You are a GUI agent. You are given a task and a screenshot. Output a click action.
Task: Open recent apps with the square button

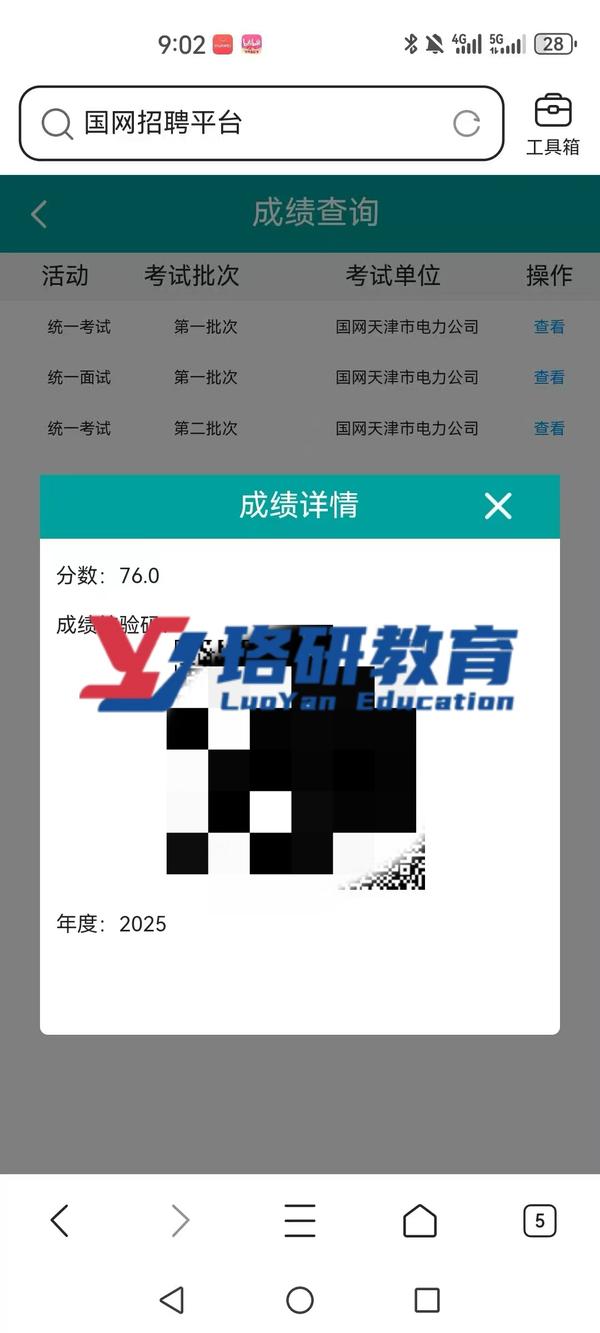pyautogui.click(x=427, y=1299)
